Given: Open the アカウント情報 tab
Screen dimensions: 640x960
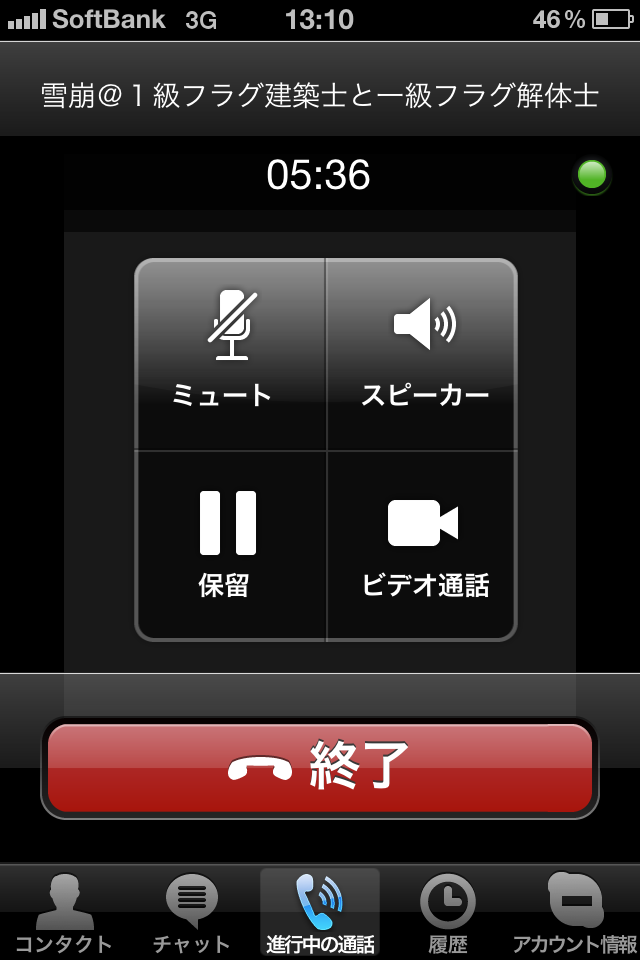Looking at the screenshot, I should (575, 912).
